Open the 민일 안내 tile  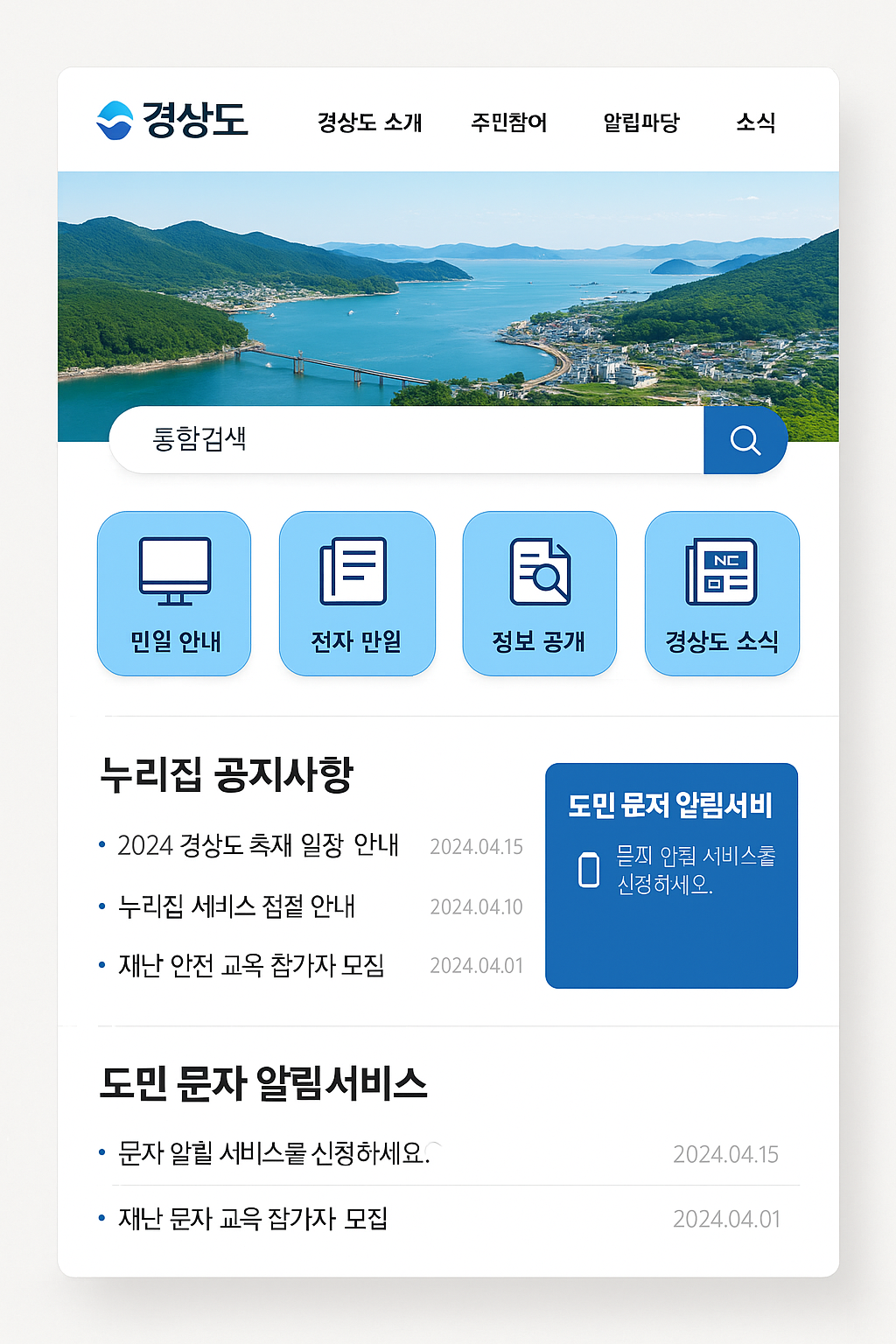pos(175,593)
